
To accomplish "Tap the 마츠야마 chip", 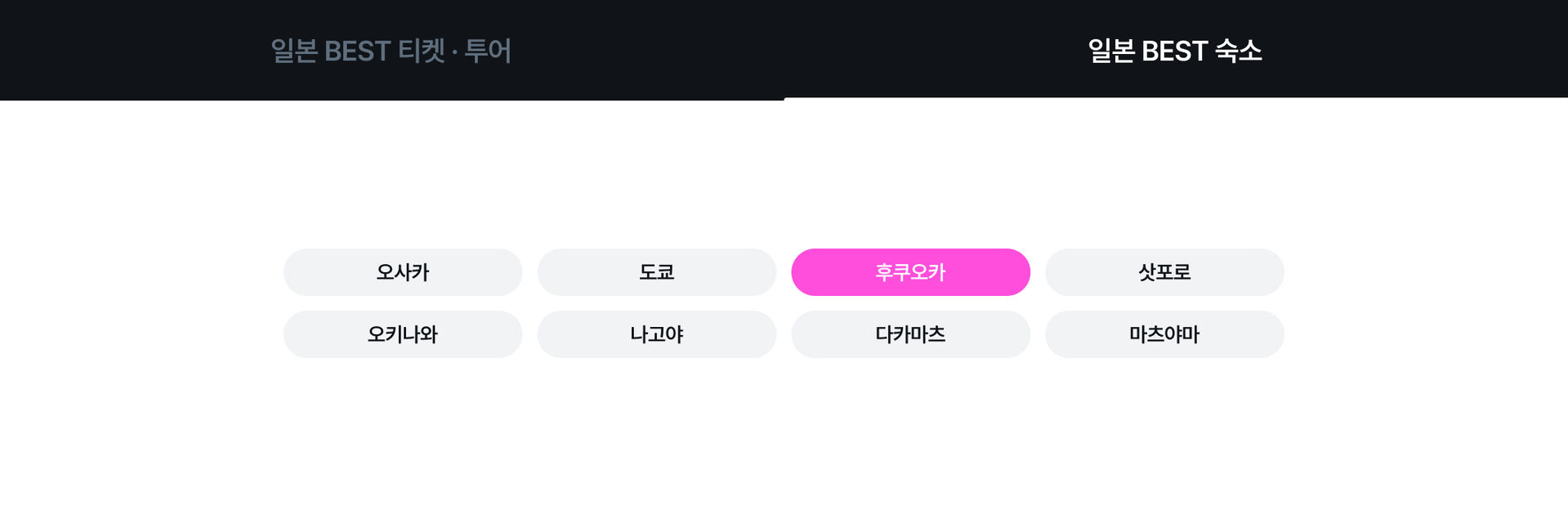I will [x=1164, y=334].
